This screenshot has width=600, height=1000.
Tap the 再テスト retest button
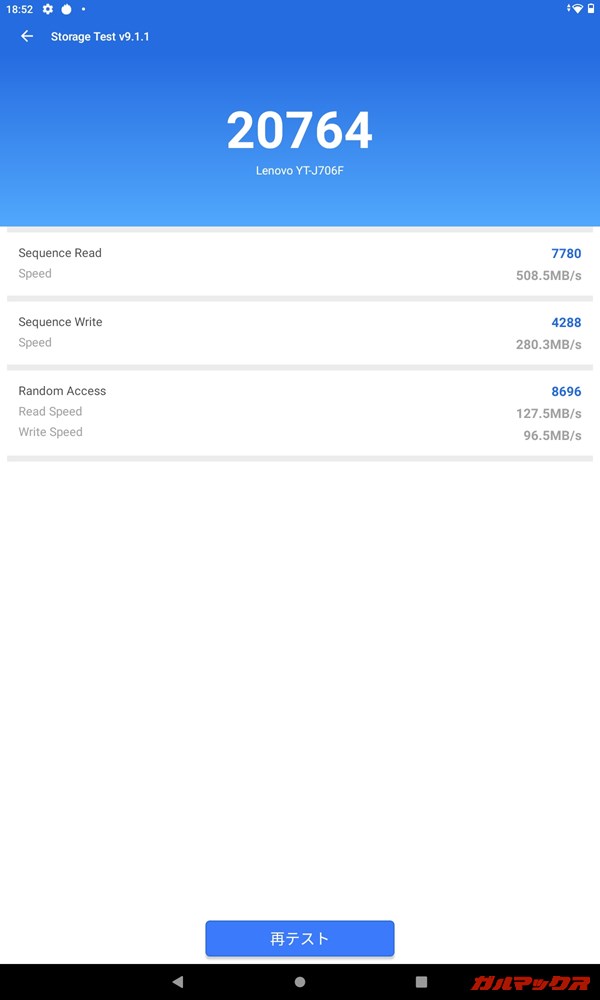click(x=300, y=938)
